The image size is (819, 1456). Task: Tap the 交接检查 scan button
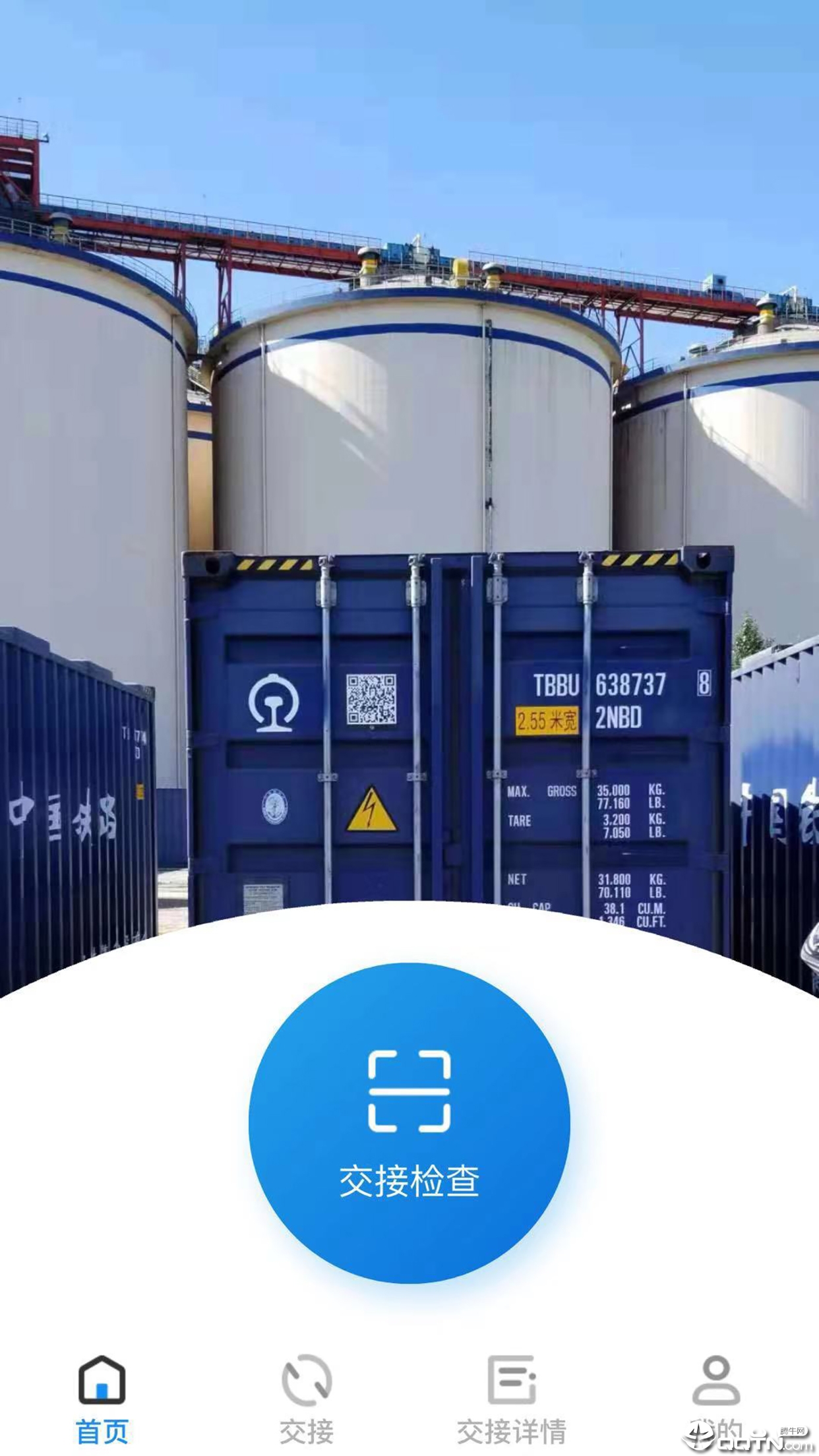[409, 1122]
